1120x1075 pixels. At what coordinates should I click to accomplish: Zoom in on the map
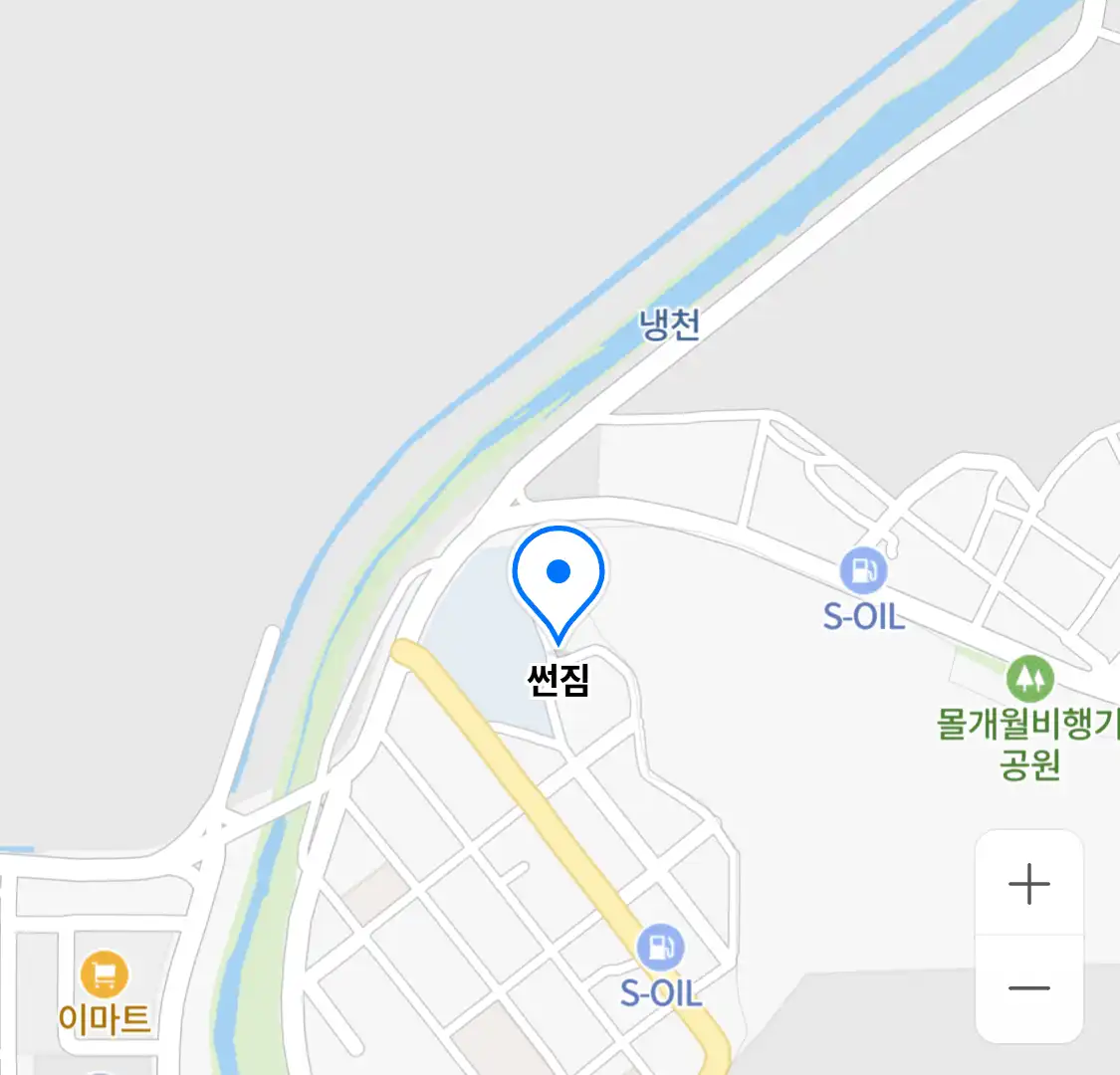pyautogui.click(x=1028, y=884)
